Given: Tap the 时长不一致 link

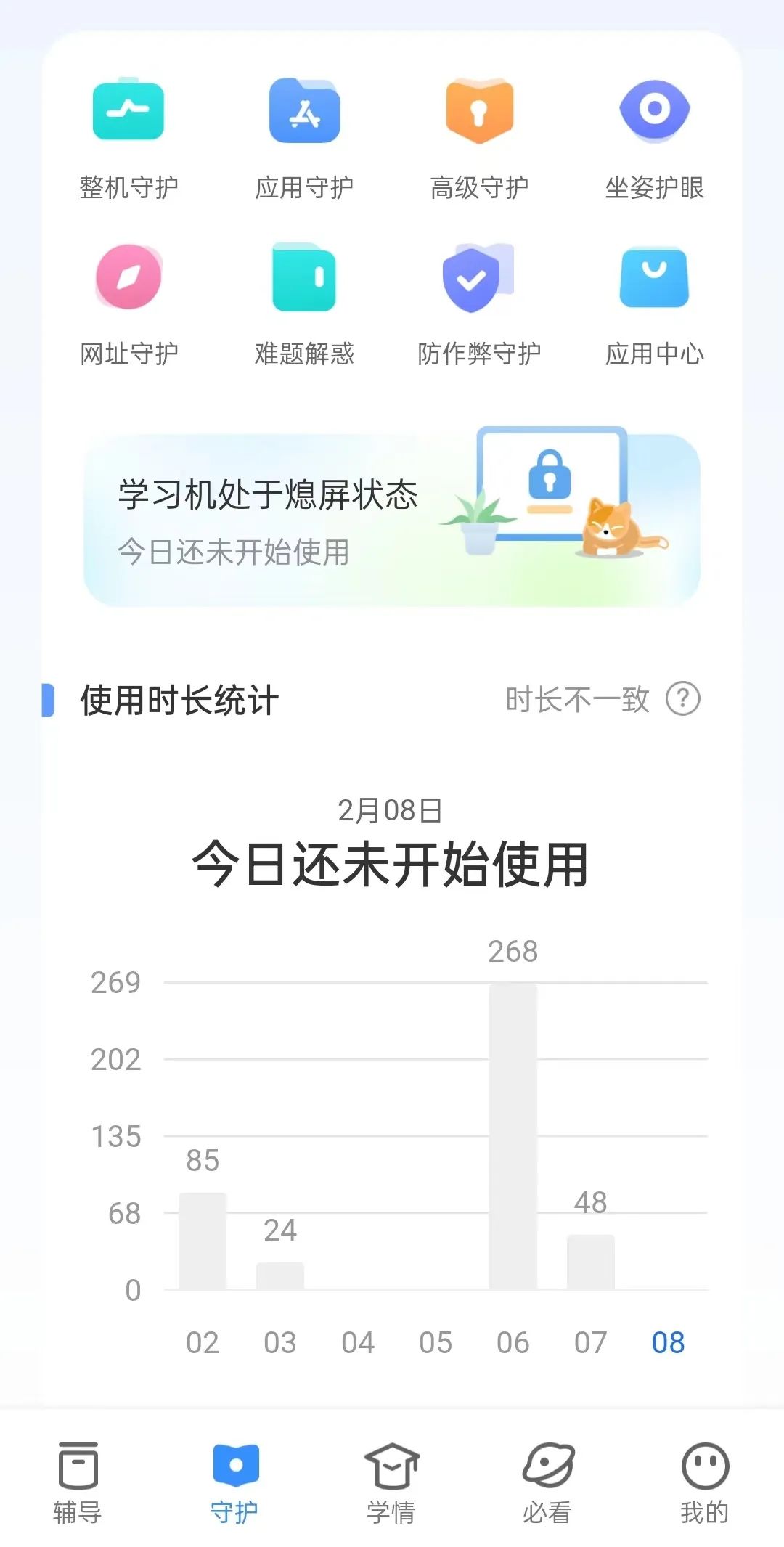Looking at the screenshot, I should click(x=577, y=699).
